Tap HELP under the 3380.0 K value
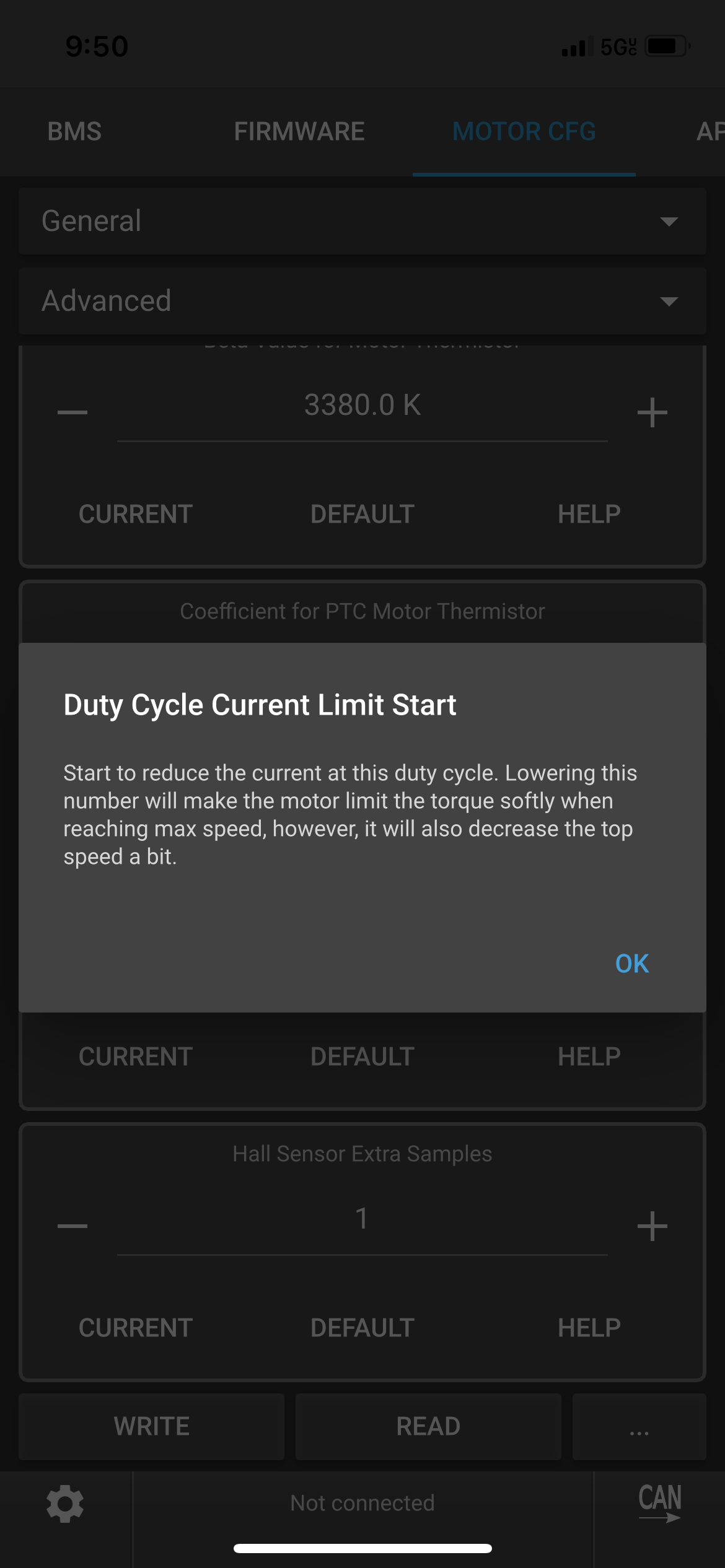Screen dimensions: 725x1568 [589, 514]
